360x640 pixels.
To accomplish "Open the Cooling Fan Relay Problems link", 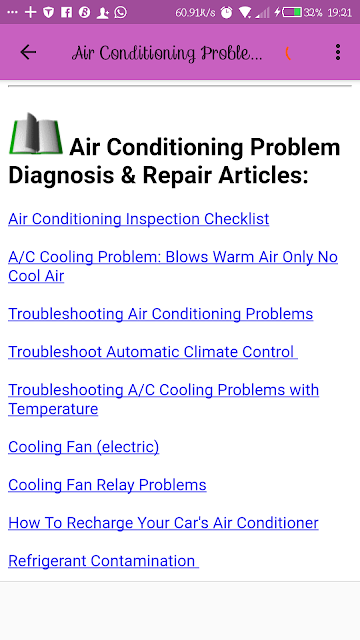I will (x=107, y=484).
